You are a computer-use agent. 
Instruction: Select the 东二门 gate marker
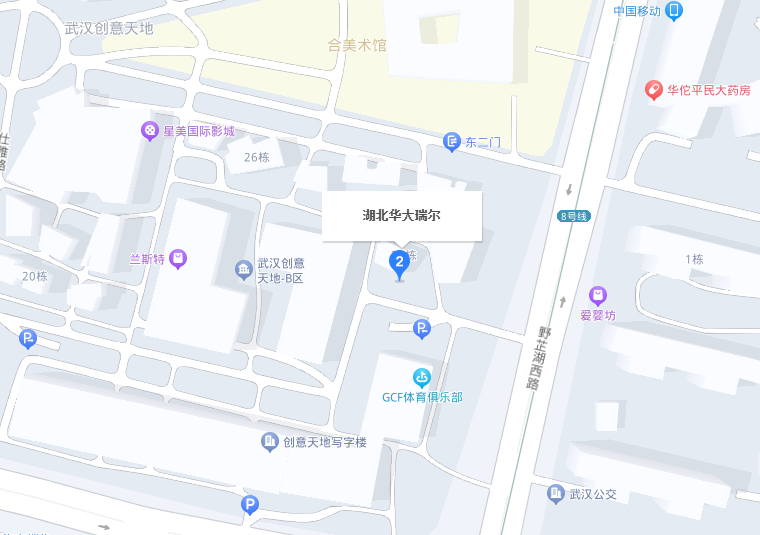click(452, 142)
